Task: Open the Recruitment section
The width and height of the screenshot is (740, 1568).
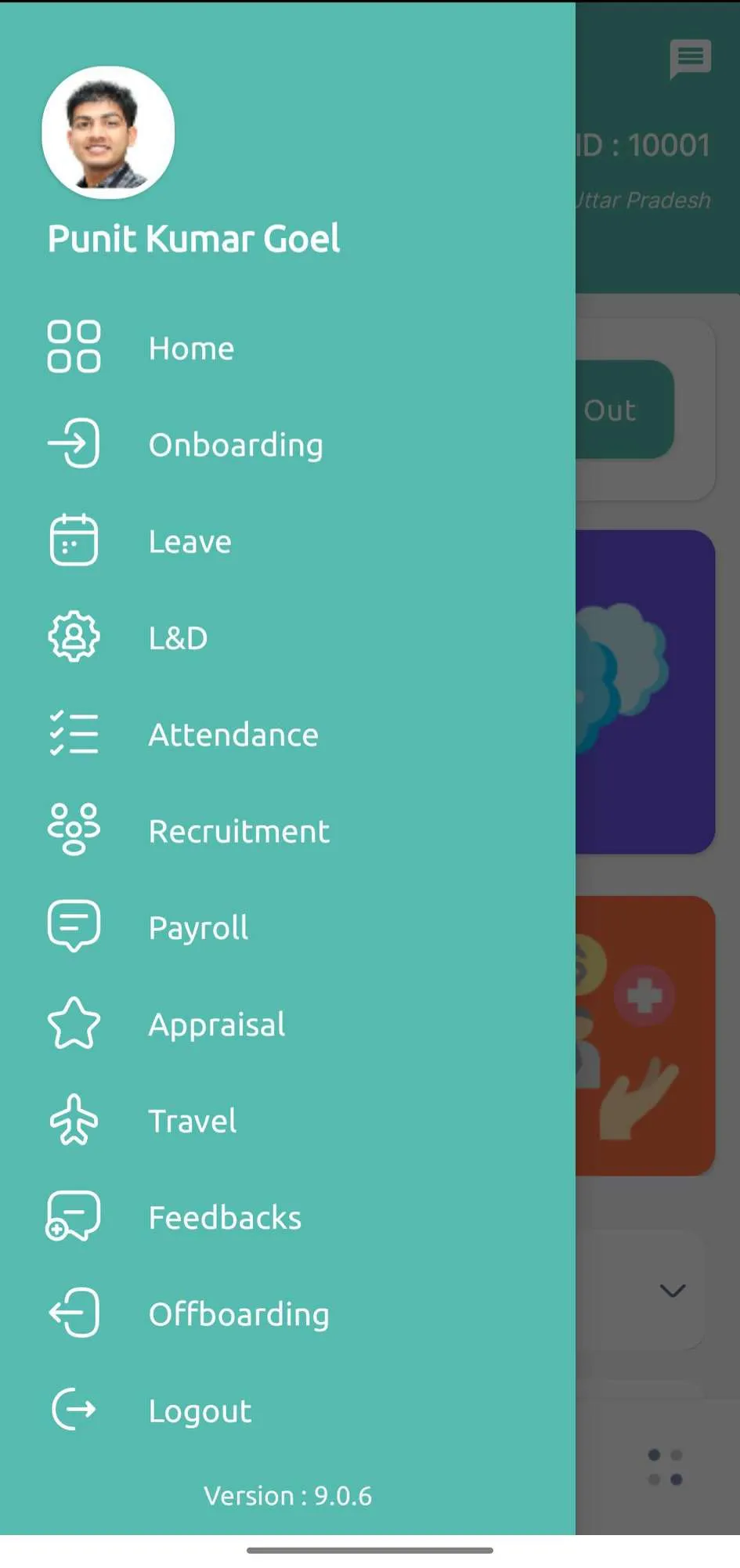Action: 239,831
